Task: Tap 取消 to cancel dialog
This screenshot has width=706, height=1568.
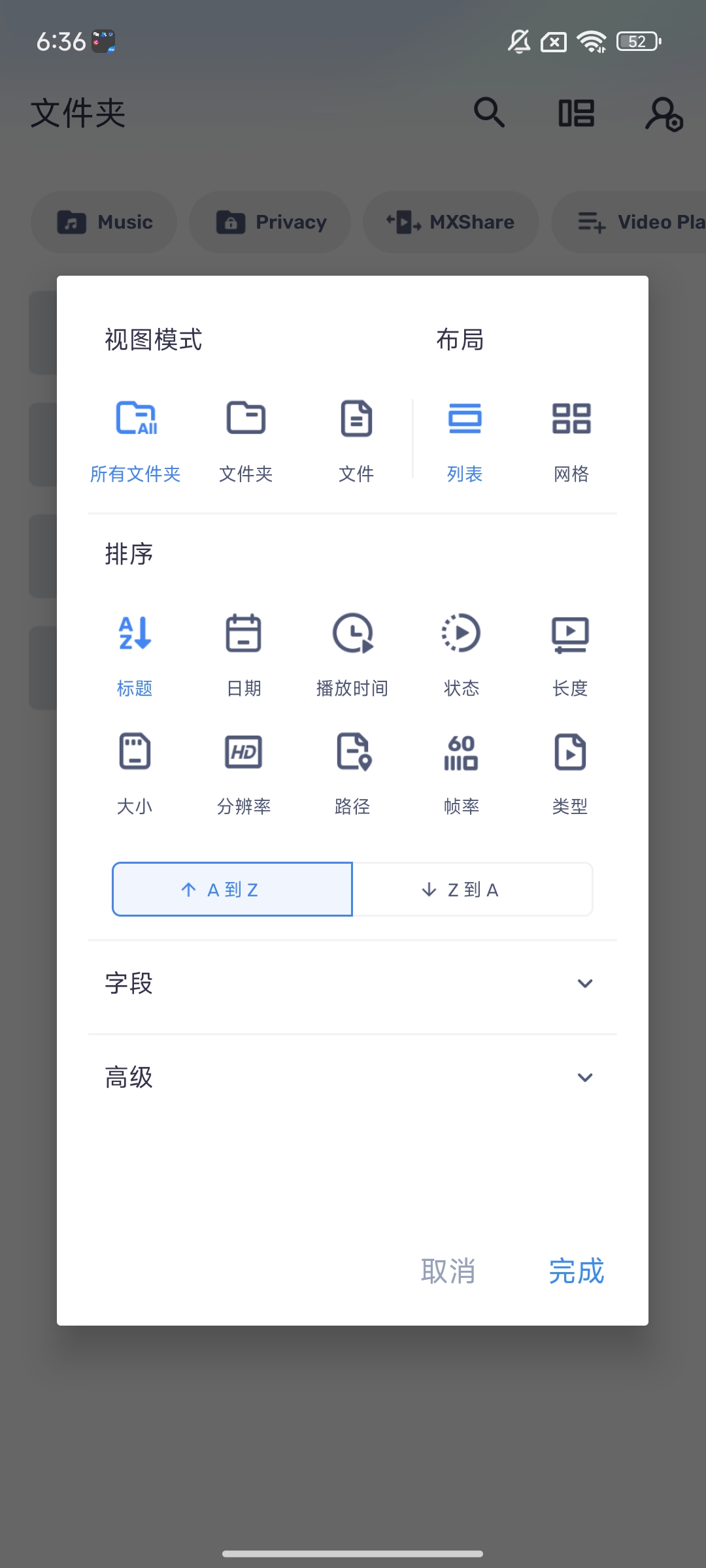Action: click(x=448, y=1271)
